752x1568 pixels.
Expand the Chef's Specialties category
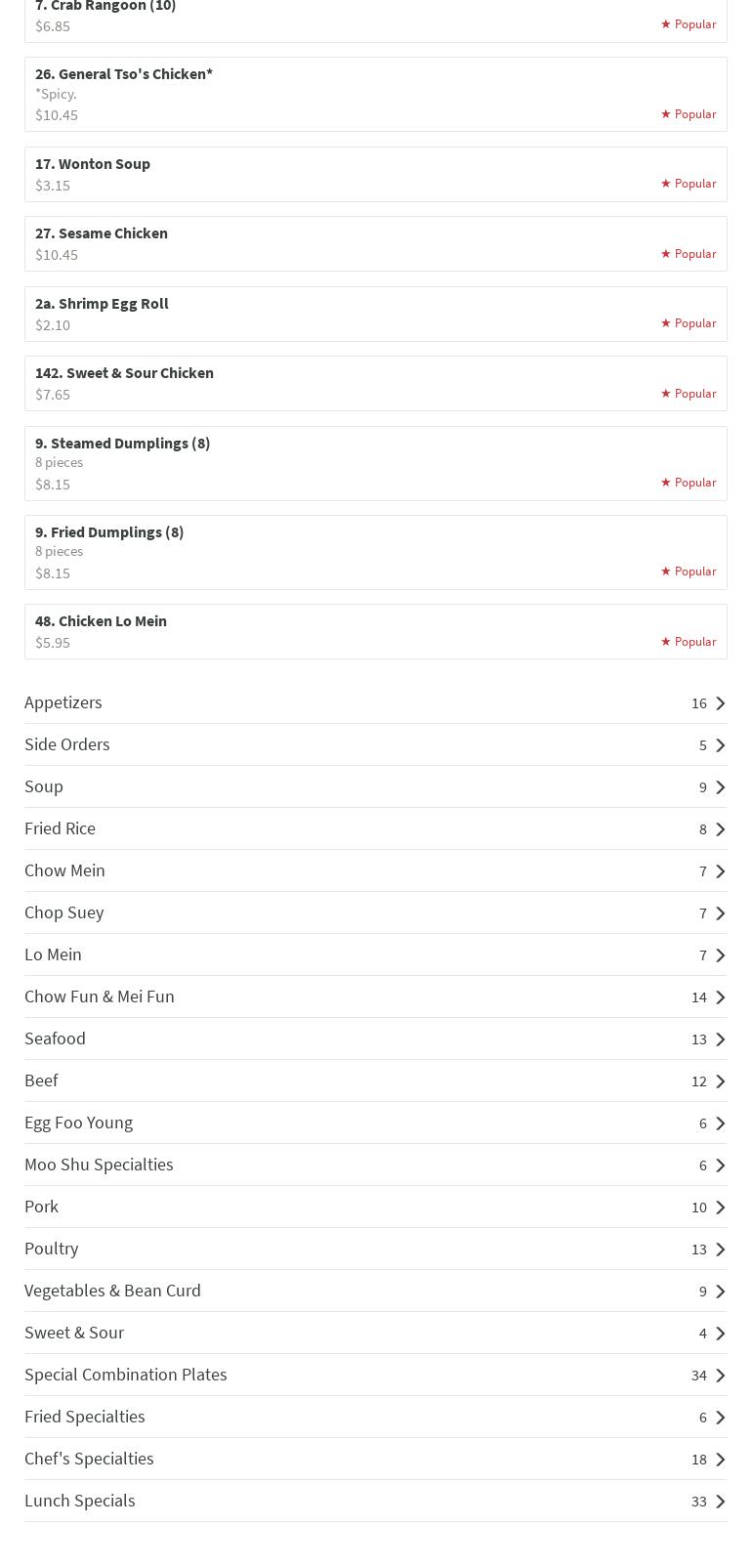tap(375, 1459)
